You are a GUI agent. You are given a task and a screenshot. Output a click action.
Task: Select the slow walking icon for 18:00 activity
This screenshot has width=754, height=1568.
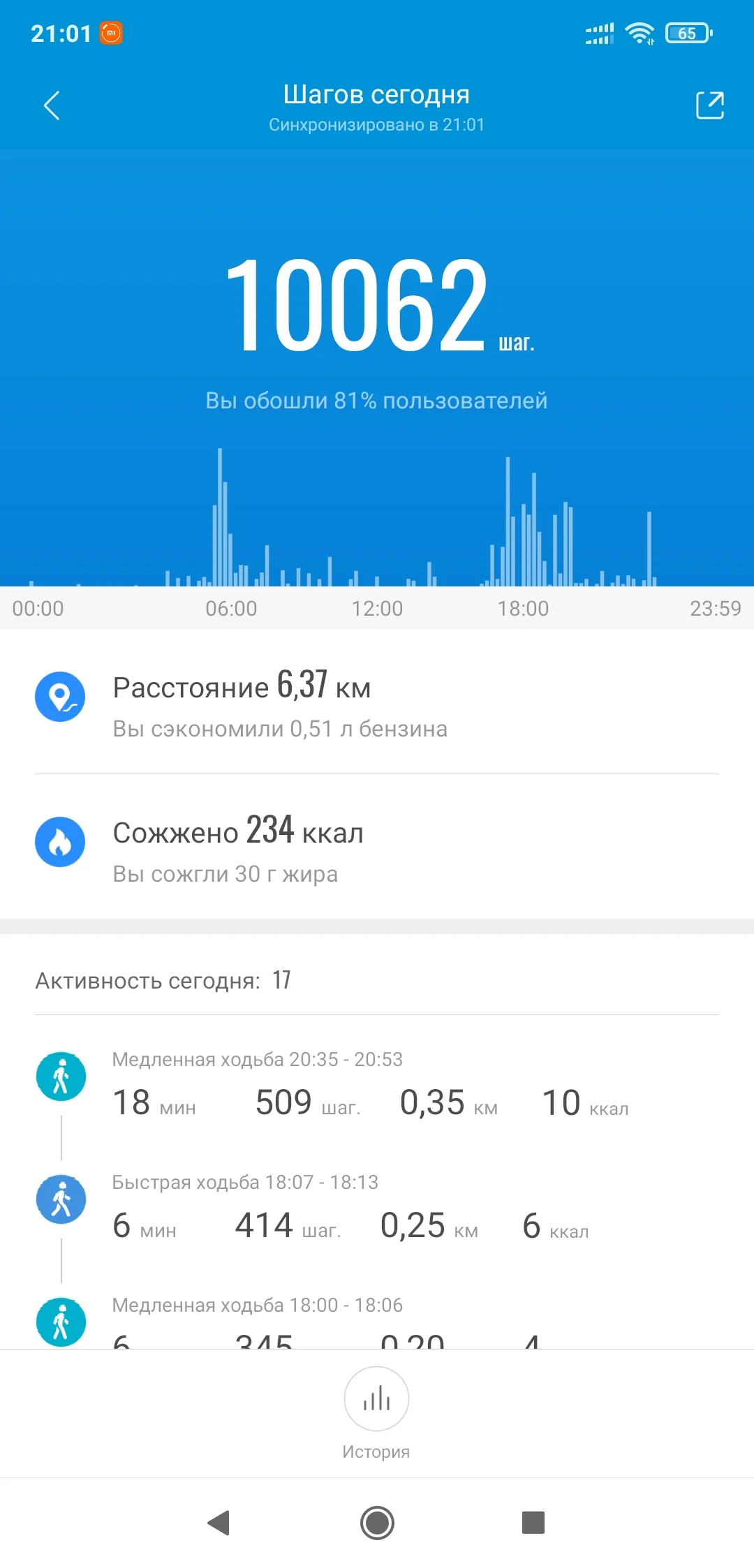click(61, 1322)
